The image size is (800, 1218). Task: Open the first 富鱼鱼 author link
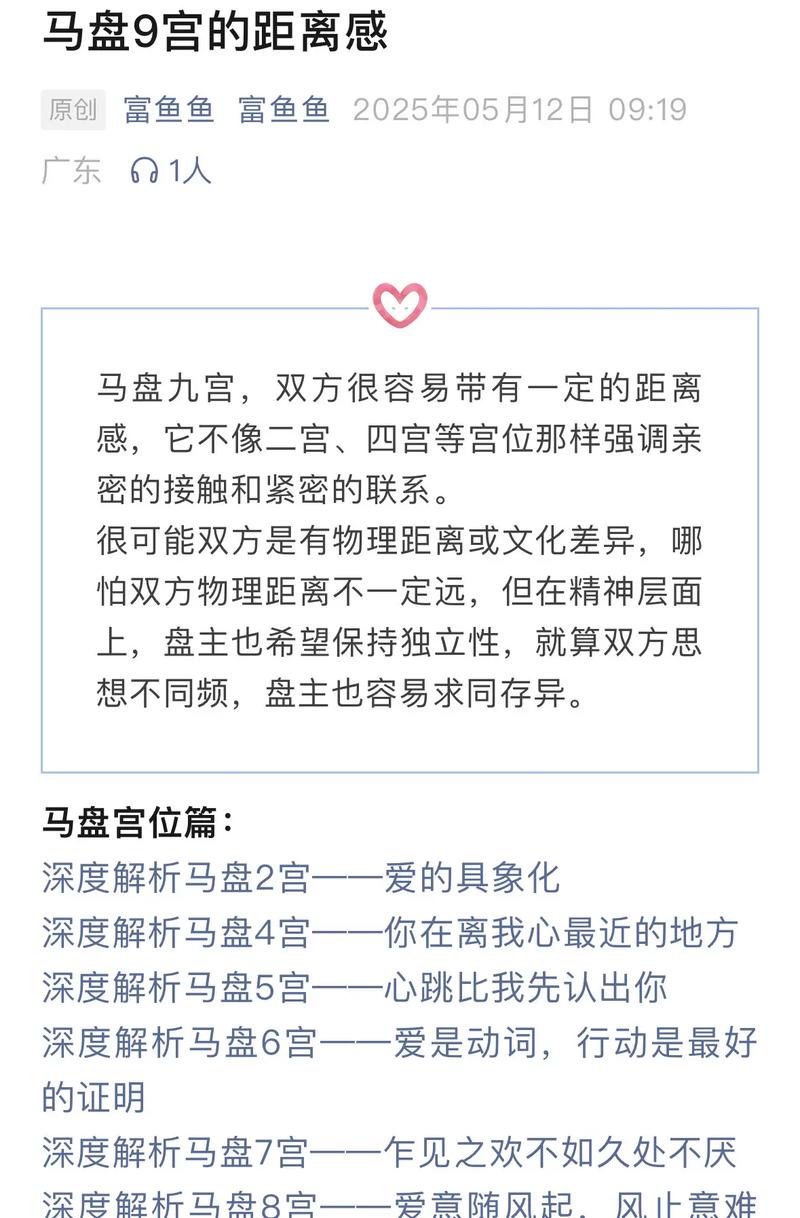(169, 109)
